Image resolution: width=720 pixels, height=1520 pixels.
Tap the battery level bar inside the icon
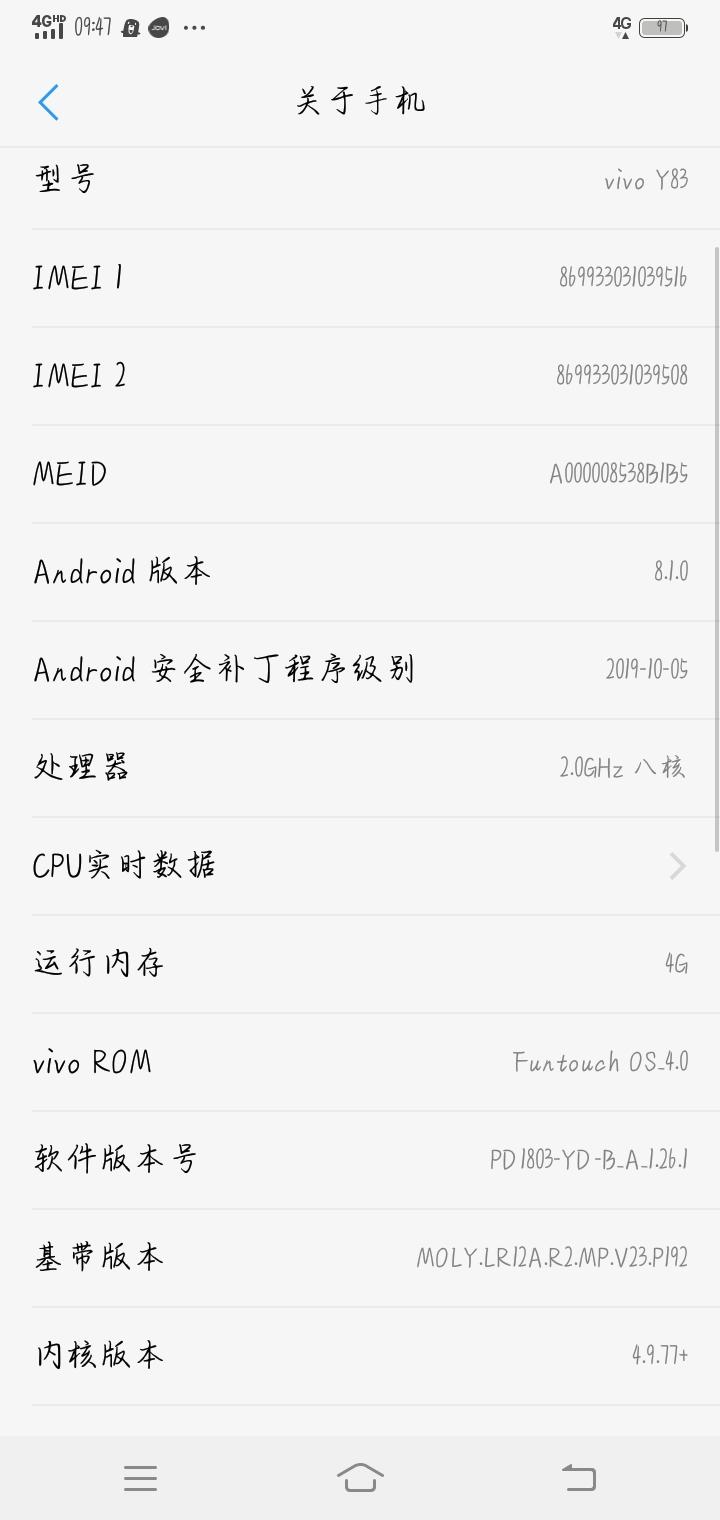click(664, 27)
